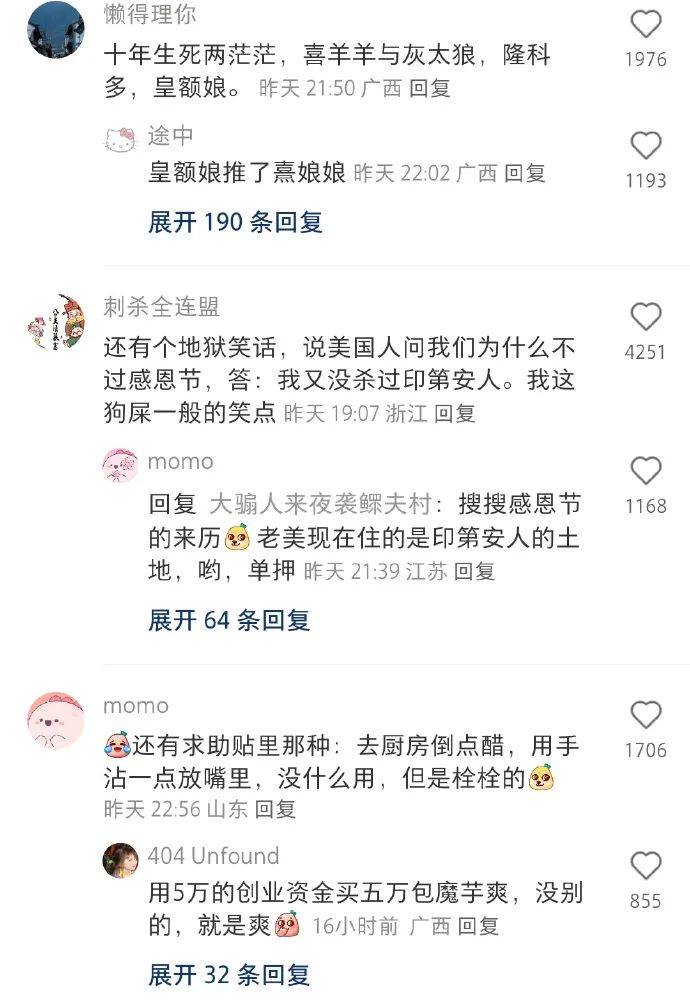Like the comment by 懒得理你
690x1006 pixels.
click(646, 25)
